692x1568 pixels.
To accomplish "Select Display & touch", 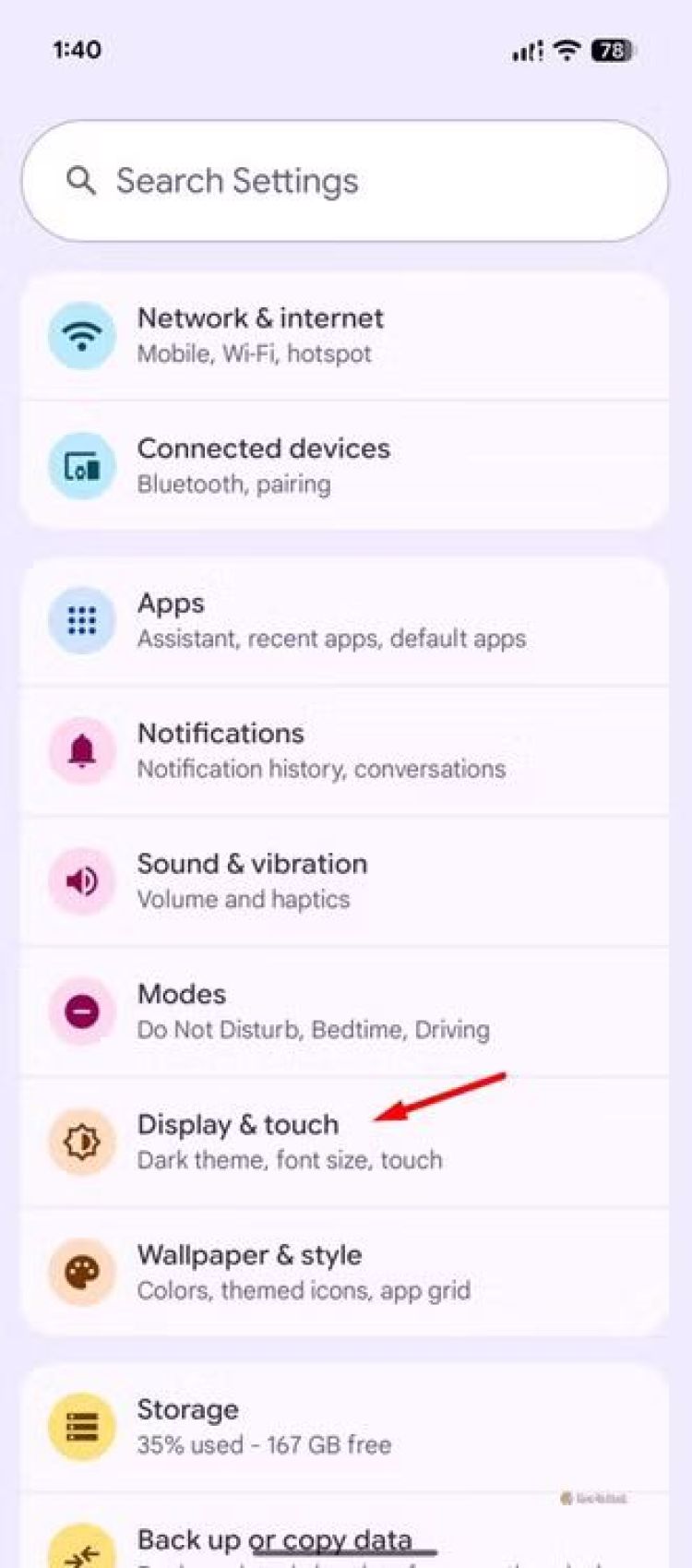I will [289, 1142].
